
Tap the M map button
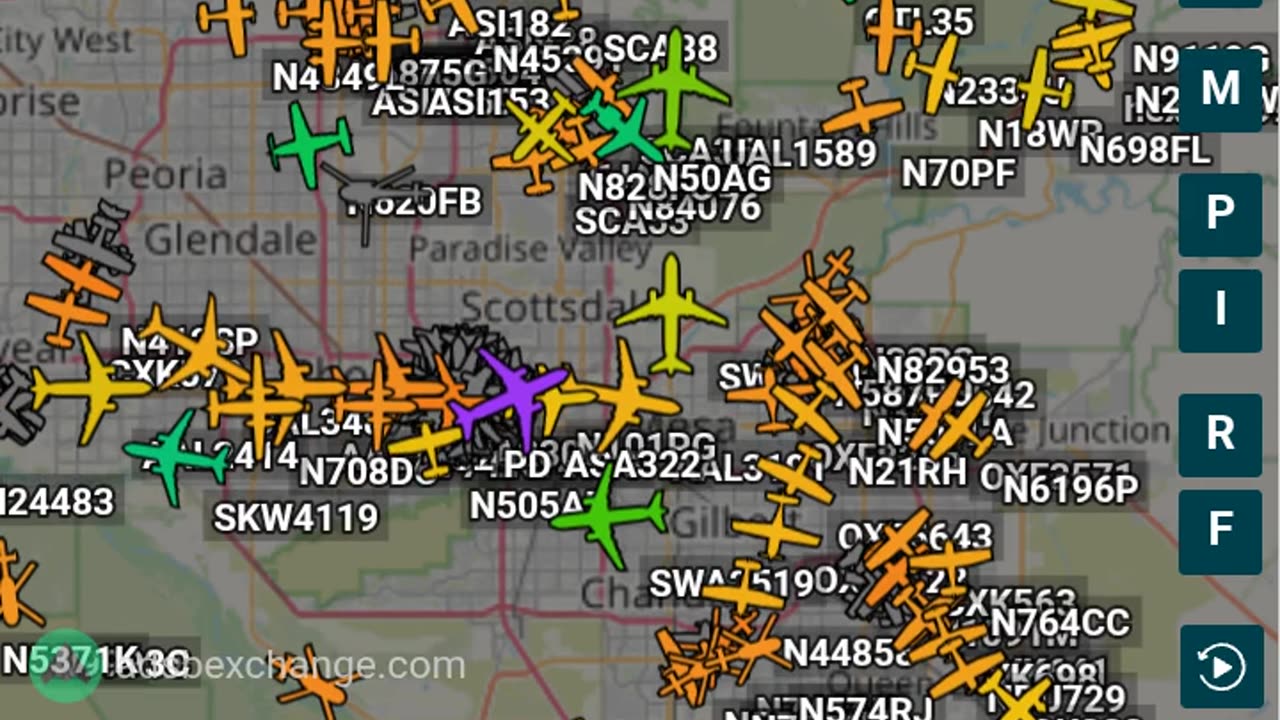pos(1220,89)
